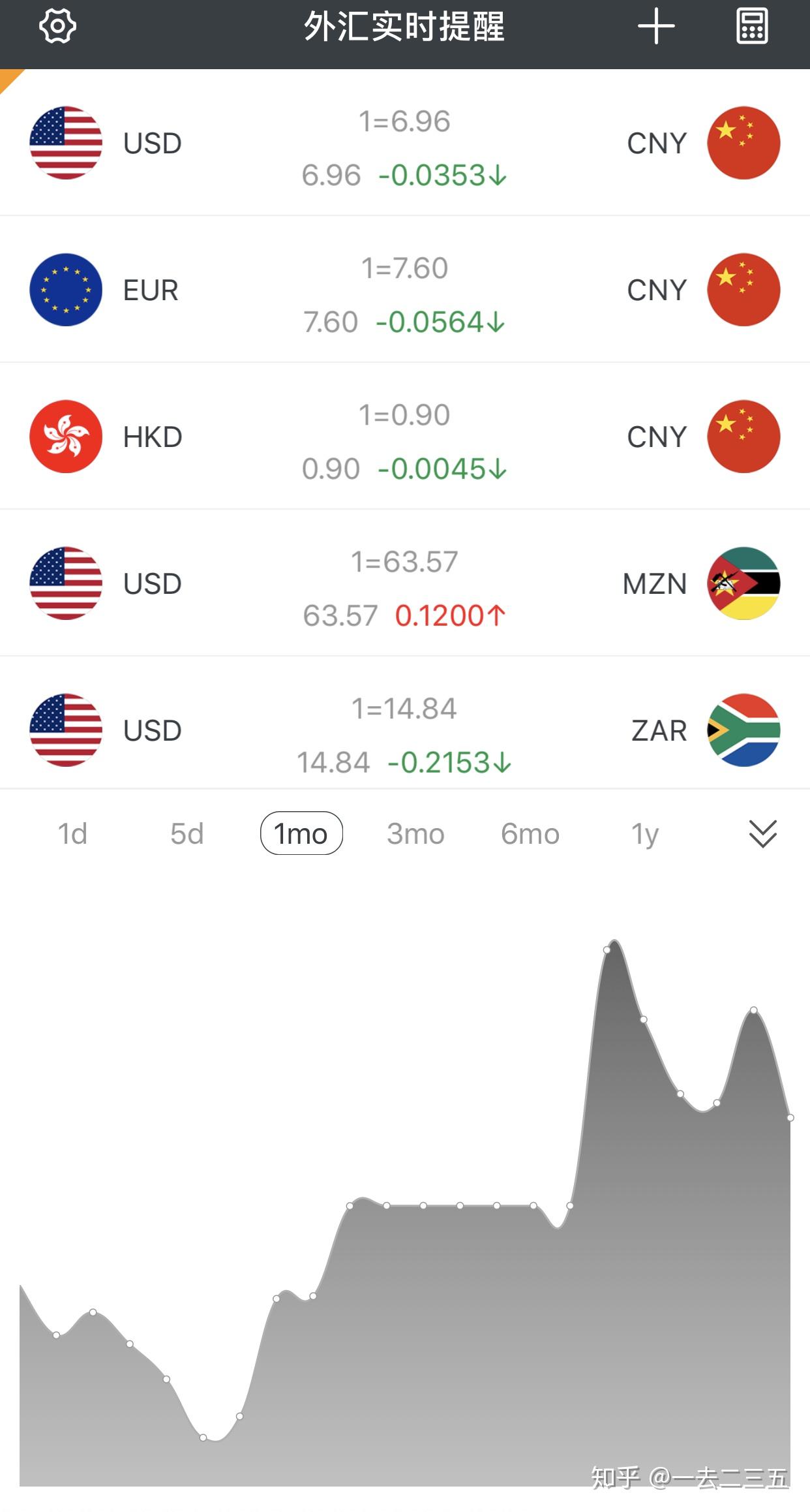Show the 3mo chart range
Image resolution: width=810 pixels, height=1512 pixels.
click(415, 833)
